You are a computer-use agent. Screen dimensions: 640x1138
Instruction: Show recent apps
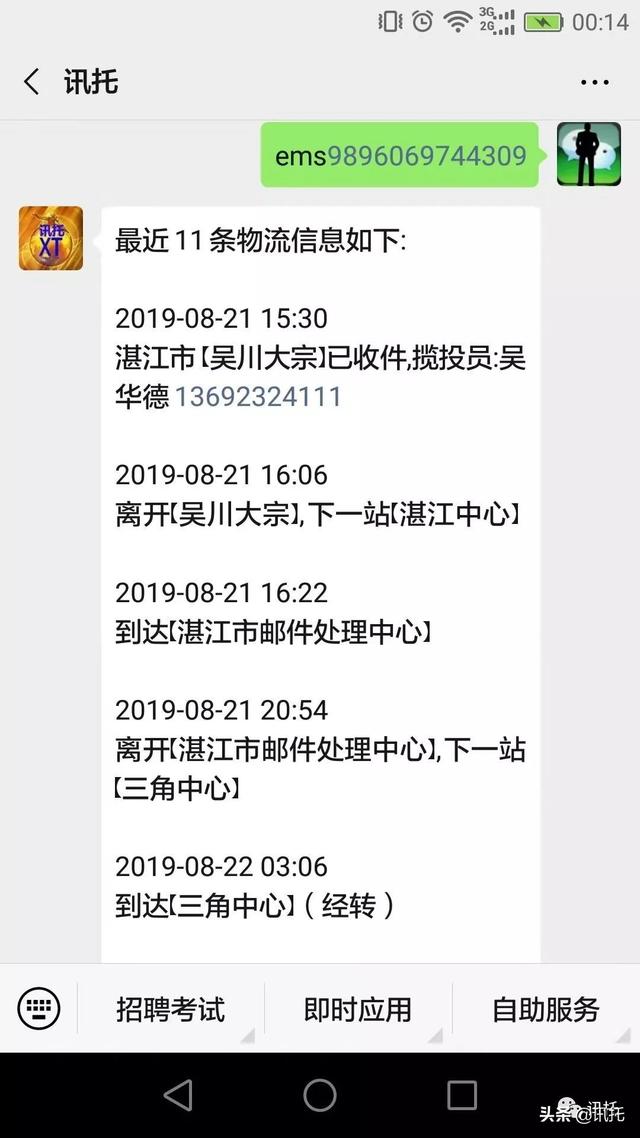(x=462, y=1096)
